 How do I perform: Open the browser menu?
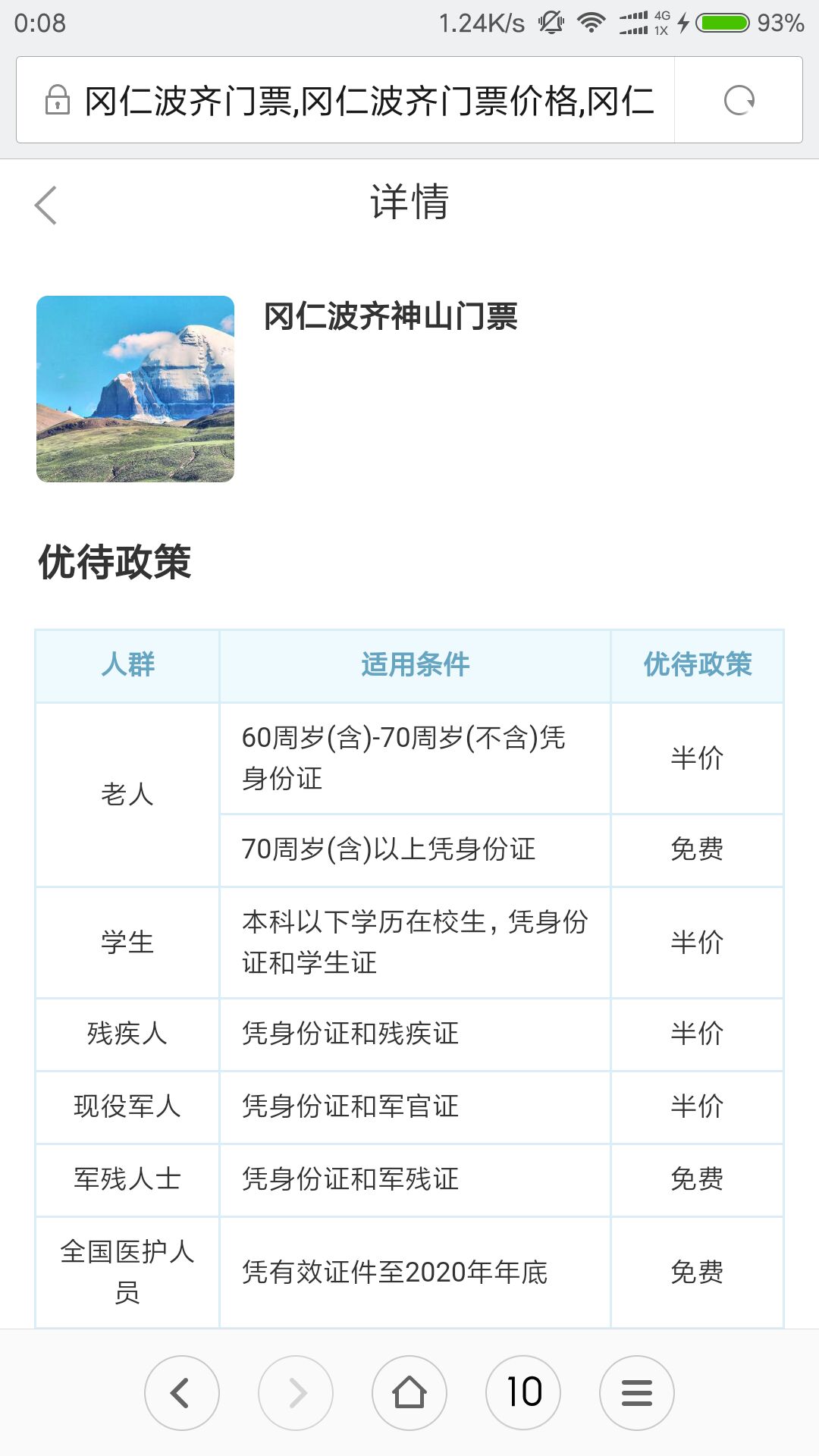tap(637, 1393)
